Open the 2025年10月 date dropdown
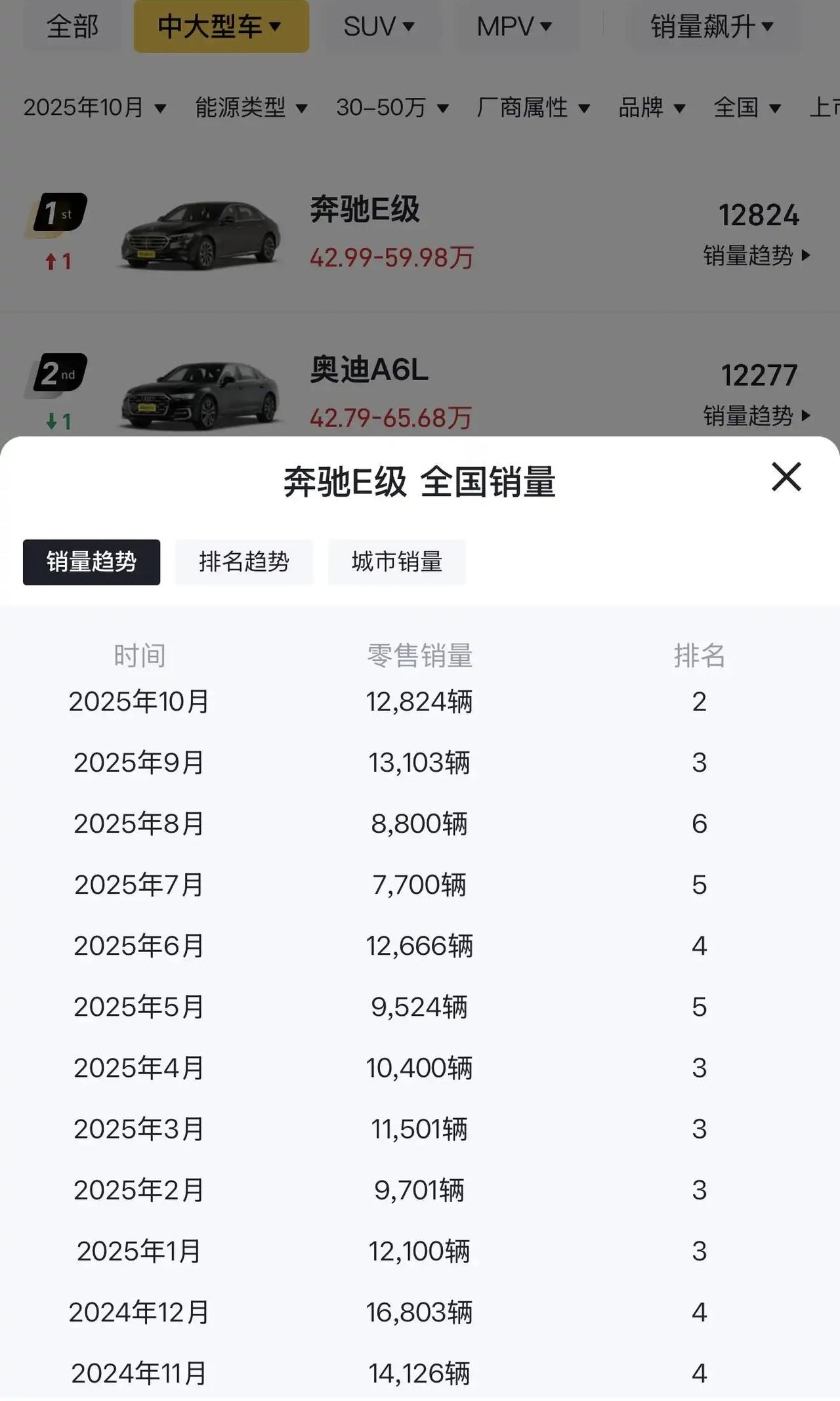Viewport: 840px width, 1401px height. tap(94, 108)
